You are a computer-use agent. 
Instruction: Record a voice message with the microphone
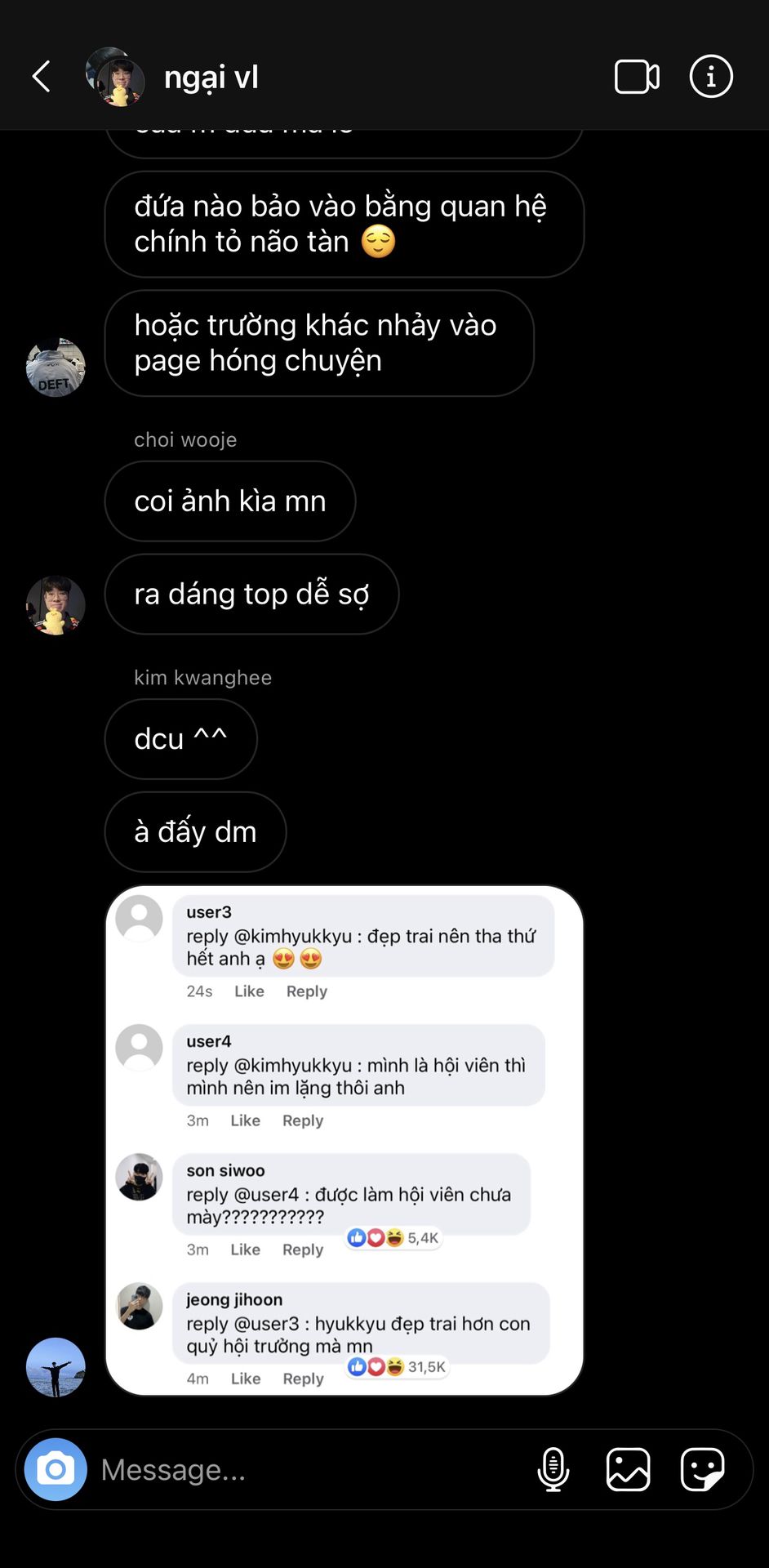tap(553, 1469)
